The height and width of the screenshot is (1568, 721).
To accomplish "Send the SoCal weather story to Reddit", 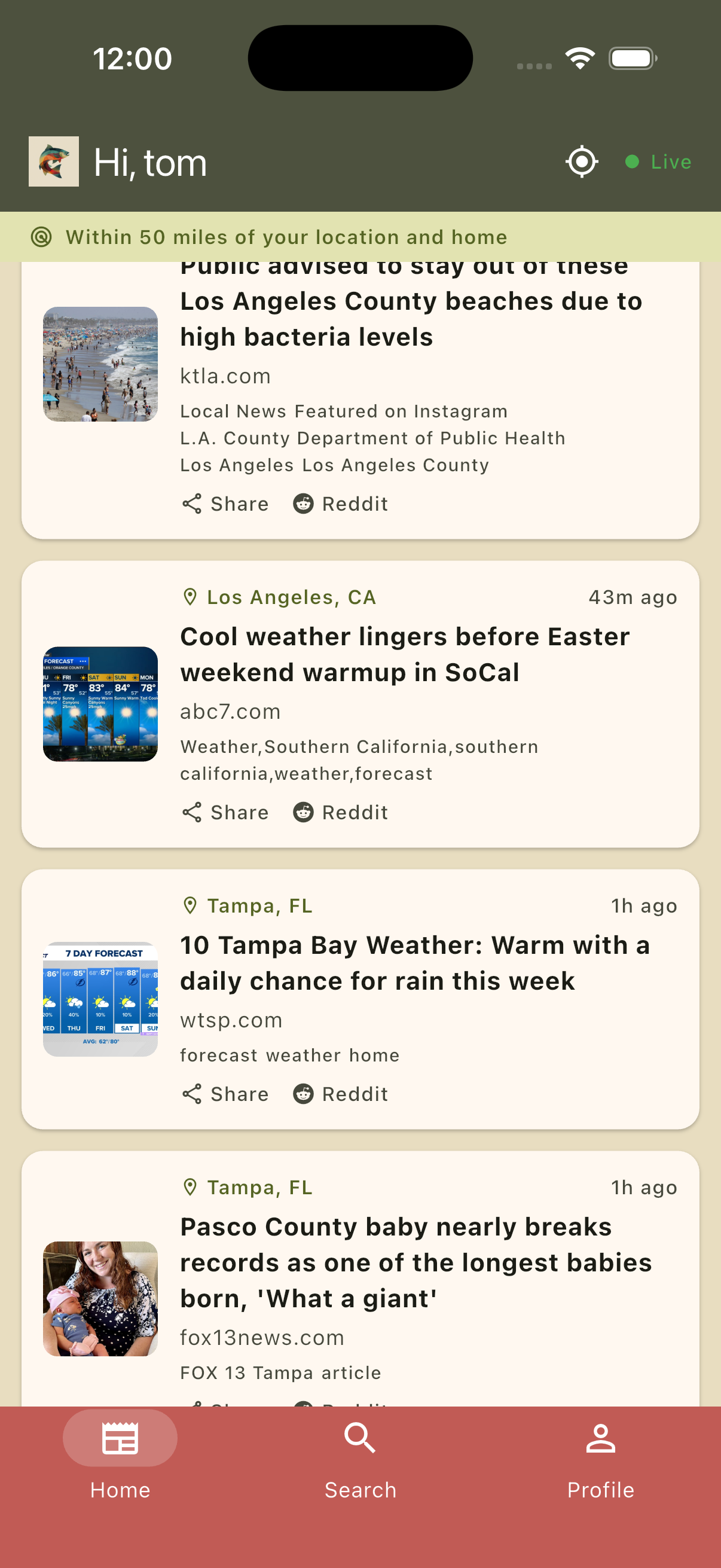I will point(341,813).
